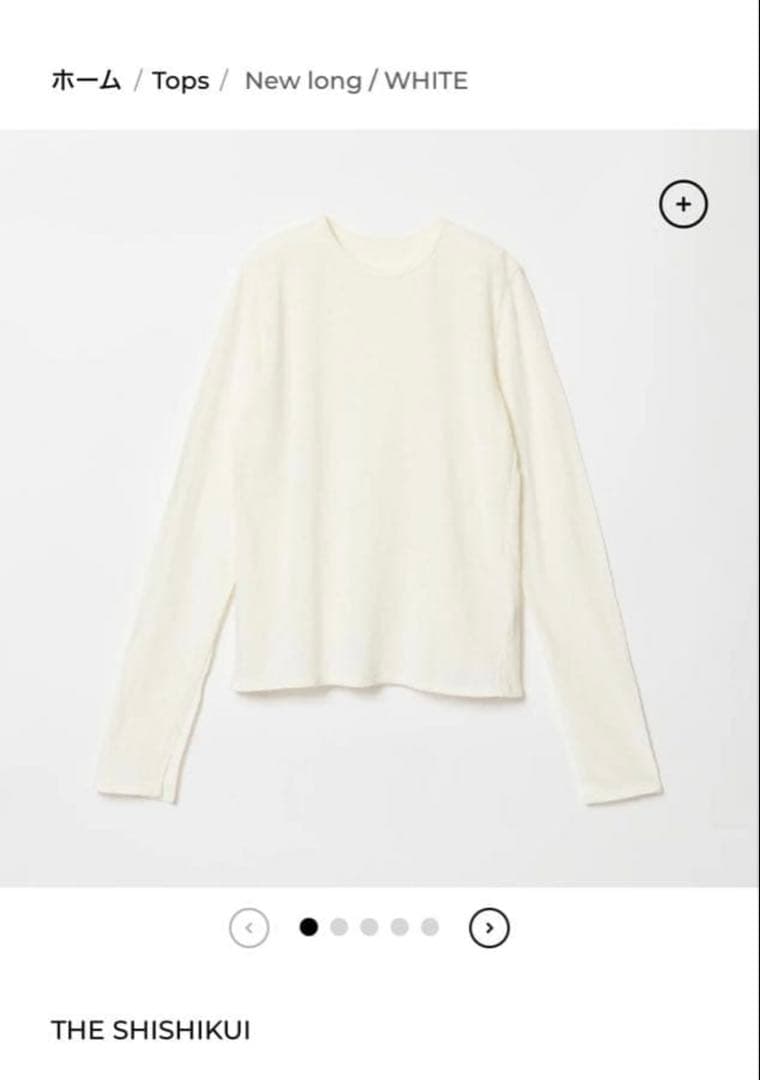Viewport: 760px width, 1080px height.
Task: Jump to the middle image via its dot
Action: (x=370, y=926)
